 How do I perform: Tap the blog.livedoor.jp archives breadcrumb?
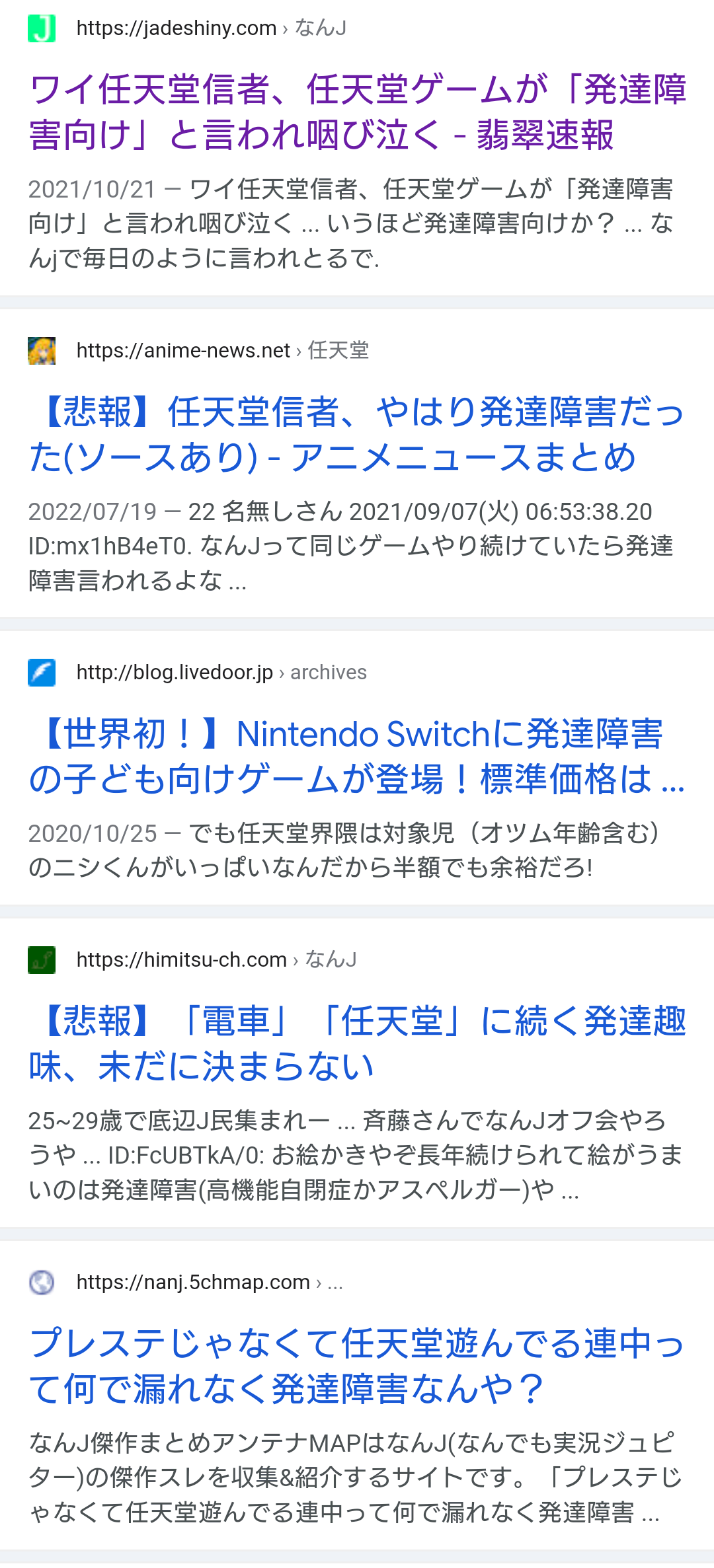click(x=221, y=672)
